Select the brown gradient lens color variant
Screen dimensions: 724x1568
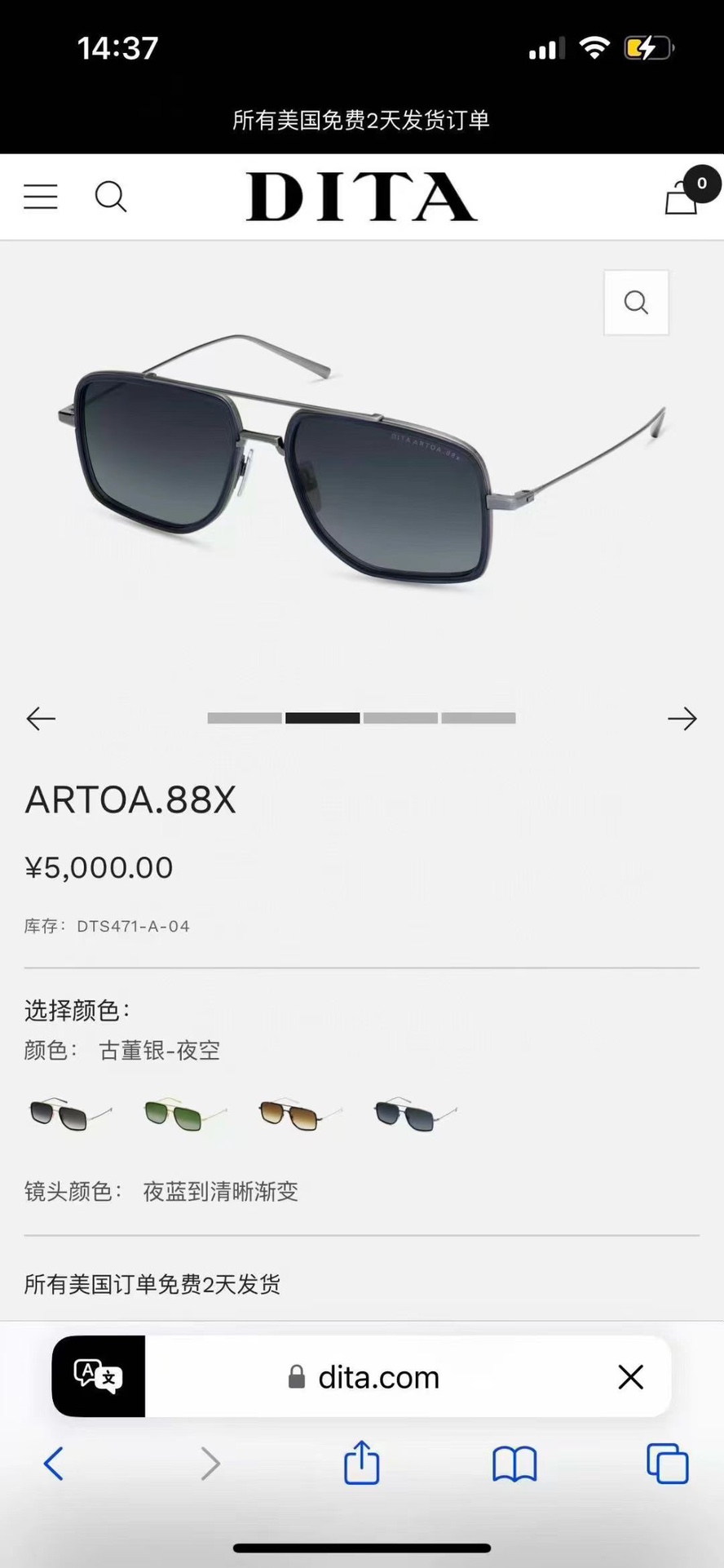click(298, 1114)
